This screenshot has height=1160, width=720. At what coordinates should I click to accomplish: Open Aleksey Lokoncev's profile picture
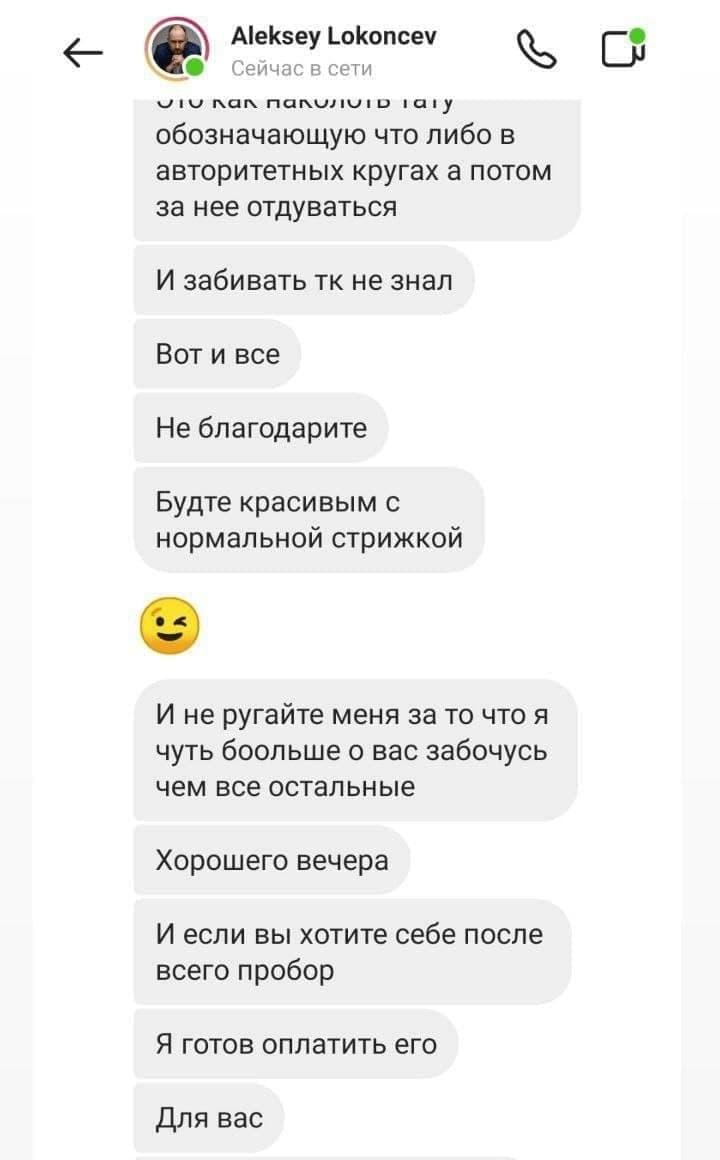pos(177,50)
